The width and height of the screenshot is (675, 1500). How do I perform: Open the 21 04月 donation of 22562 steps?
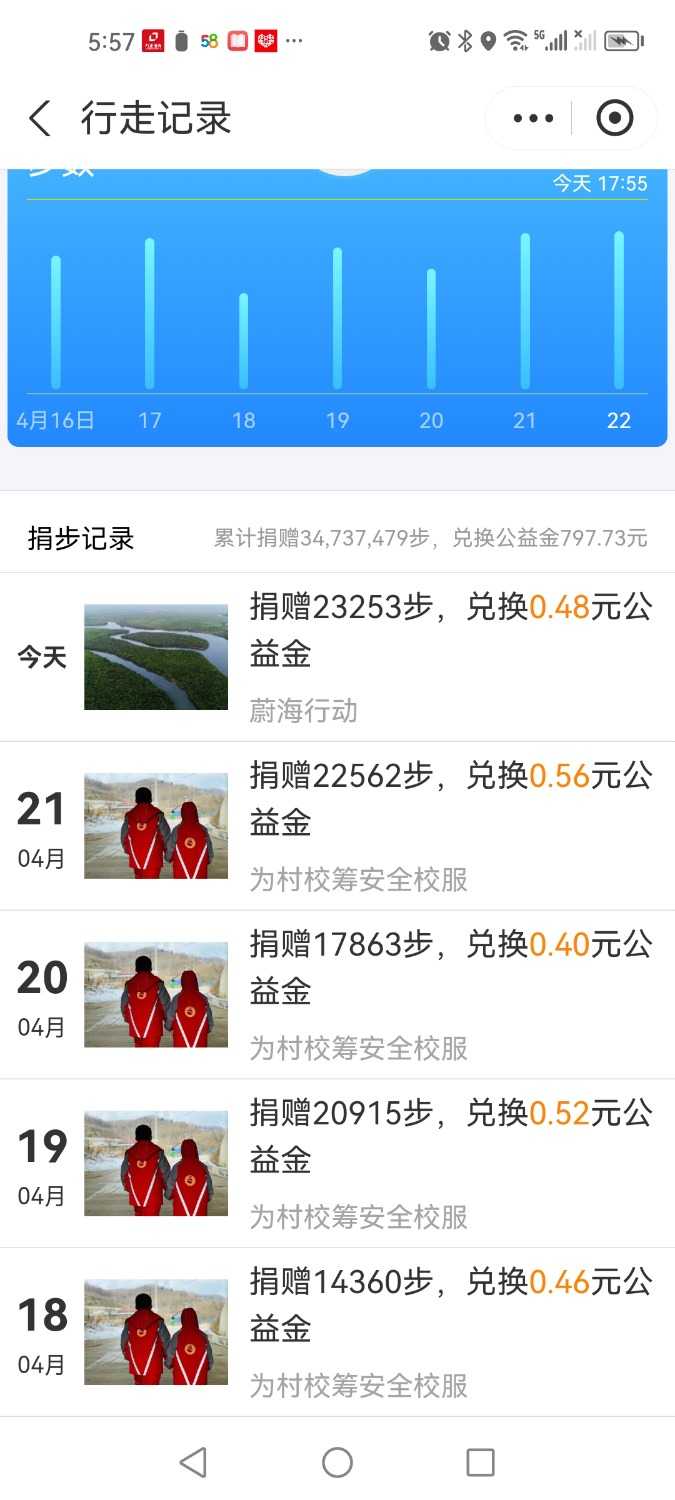(337, 826)
